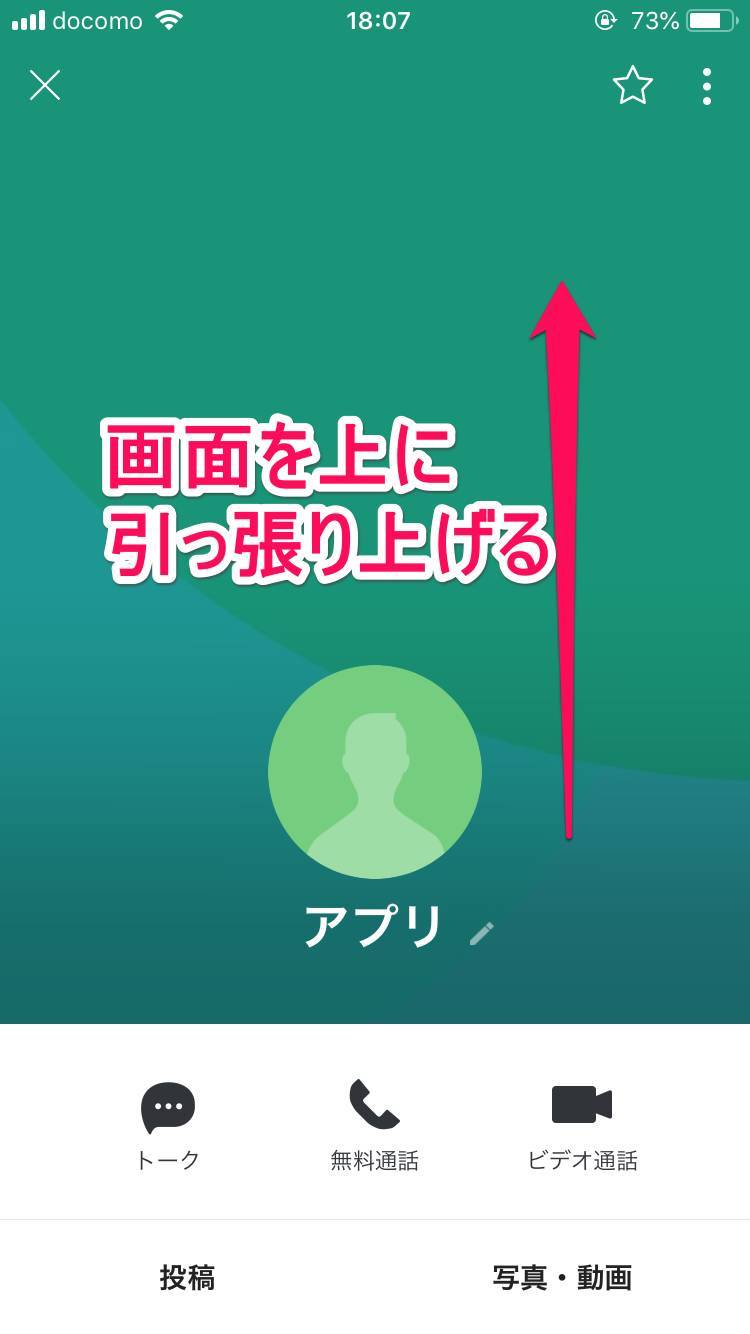Start a chat with トーク
Screen dimensions: 750x1334
pyautogui.click(x=168, y=1125)
